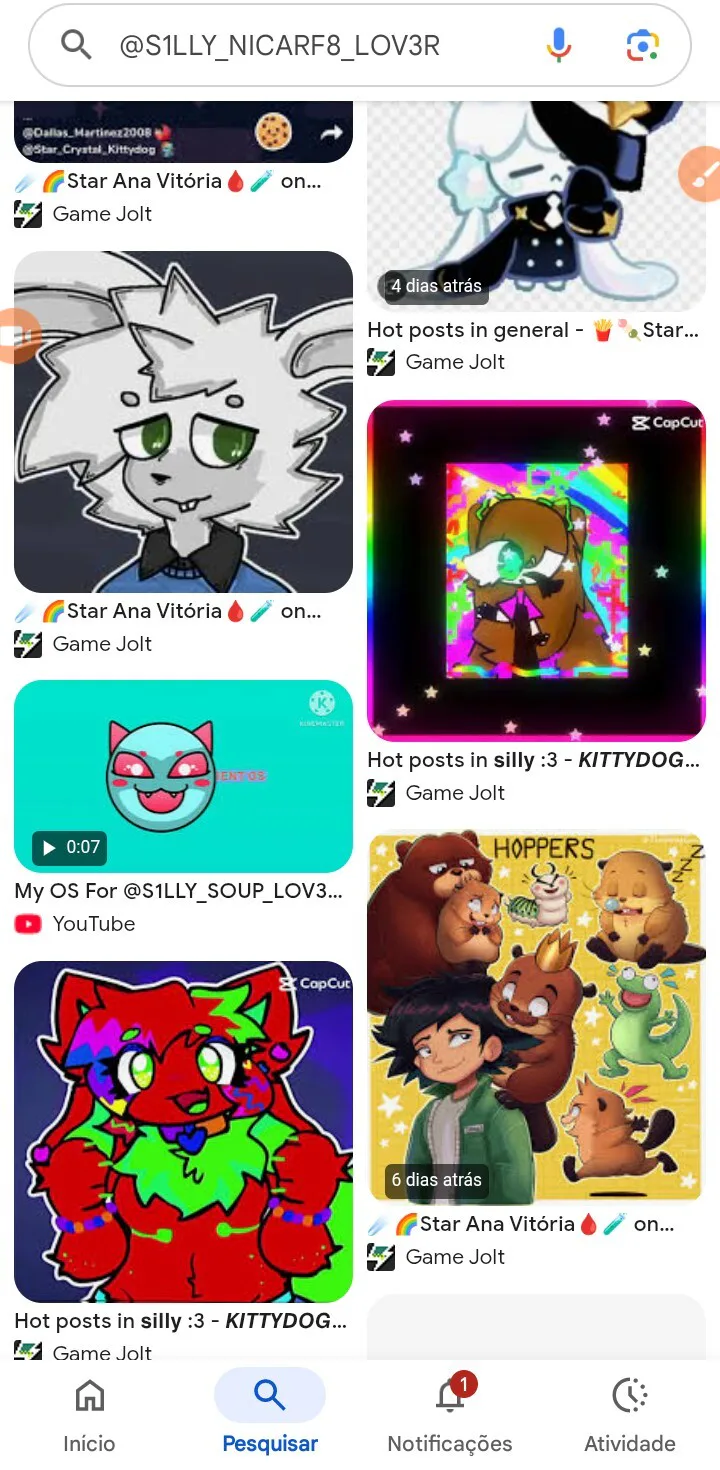The width and height of the screenshot is (720, 1470).
Task: Open the grey bunny character image result
Action: (x=183, y=421)
